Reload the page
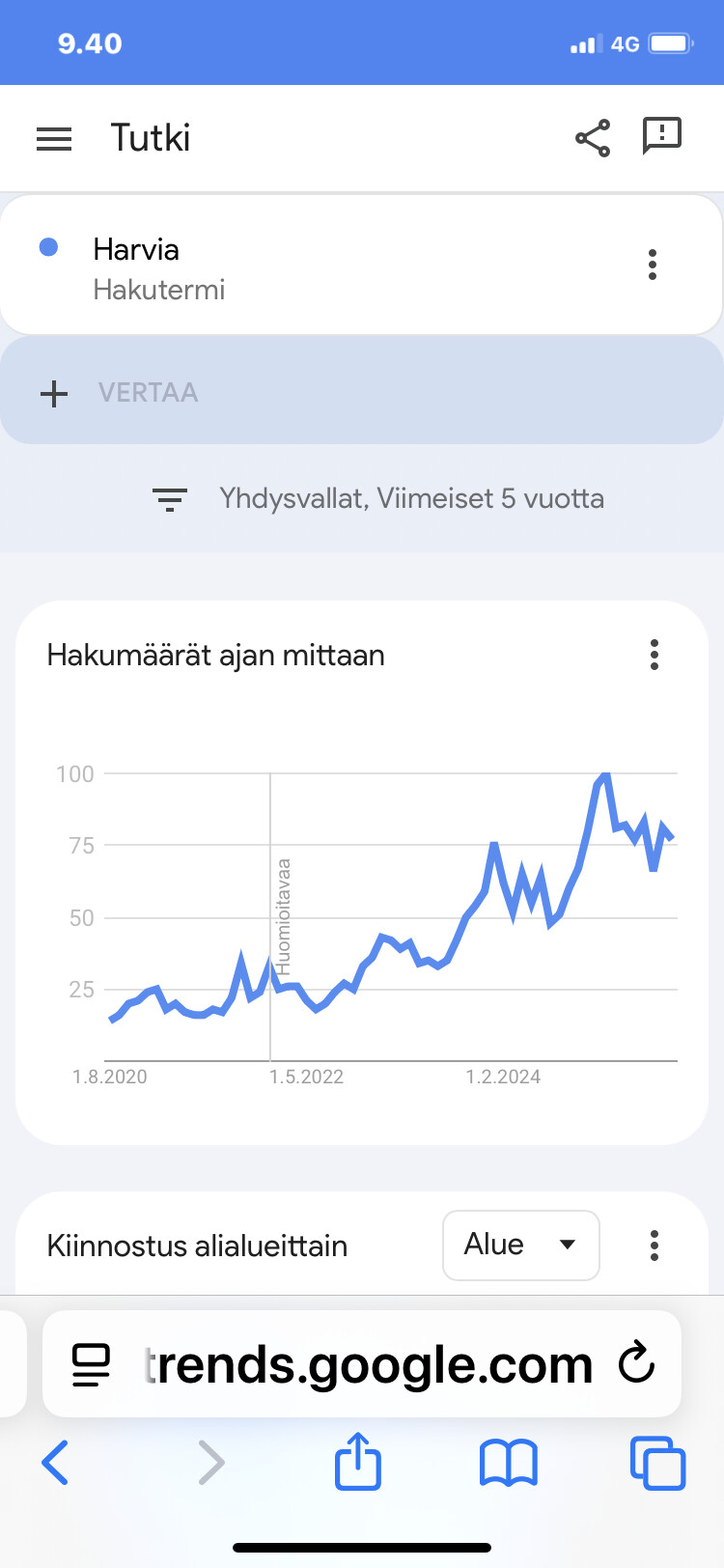 tap(637, 1363)
